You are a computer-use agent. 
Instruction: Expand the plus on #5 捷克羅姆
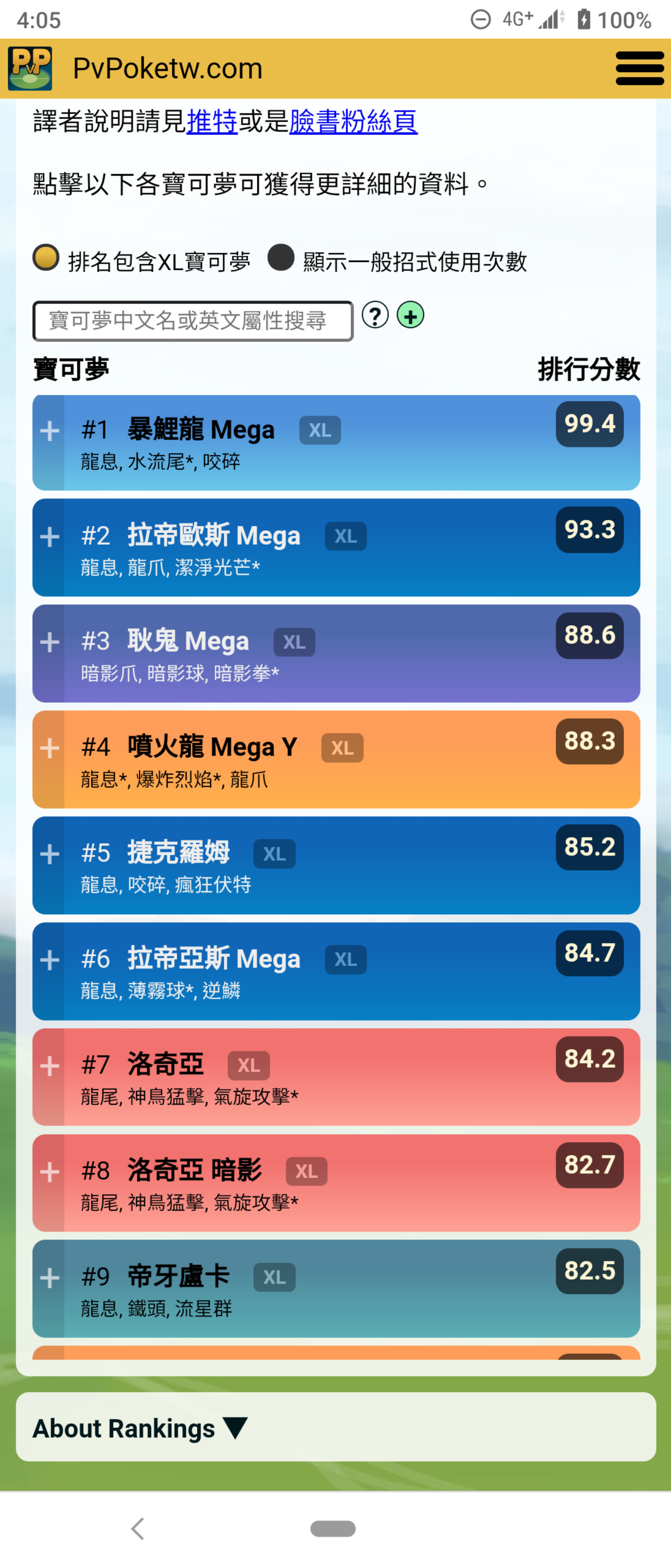coord(49,854)
